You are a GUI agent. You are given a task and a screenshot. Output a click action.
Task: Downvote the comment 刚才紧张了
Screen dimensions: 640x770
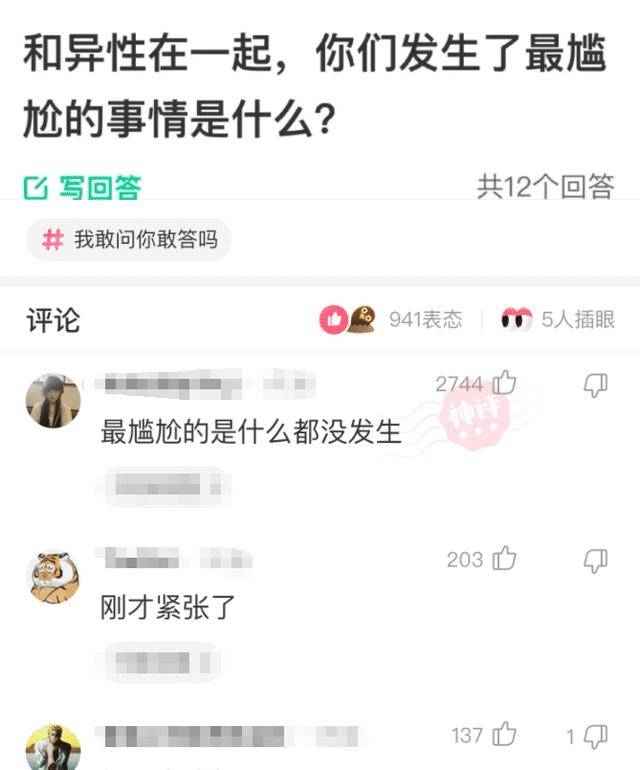pyautogui.click(x=596, y=560)
